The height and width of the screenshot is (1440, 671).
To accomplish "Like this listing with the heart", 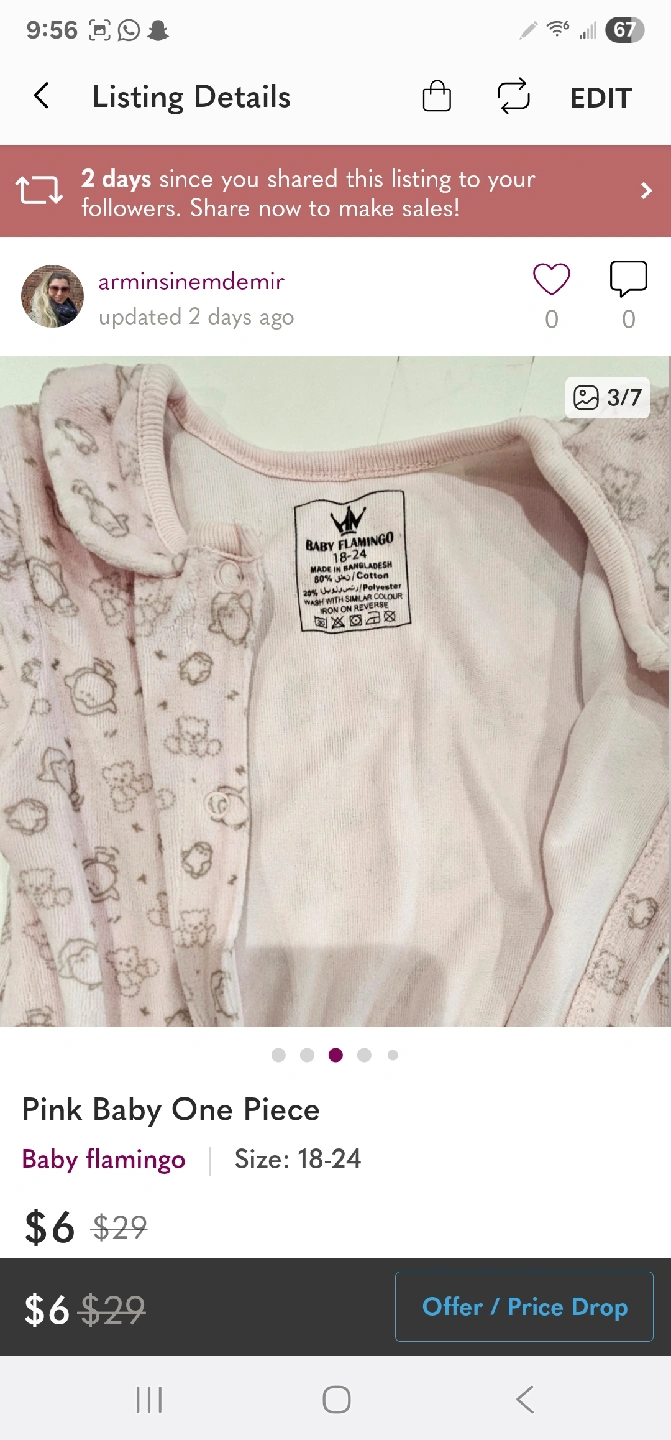I will click(x=551, y=280).
